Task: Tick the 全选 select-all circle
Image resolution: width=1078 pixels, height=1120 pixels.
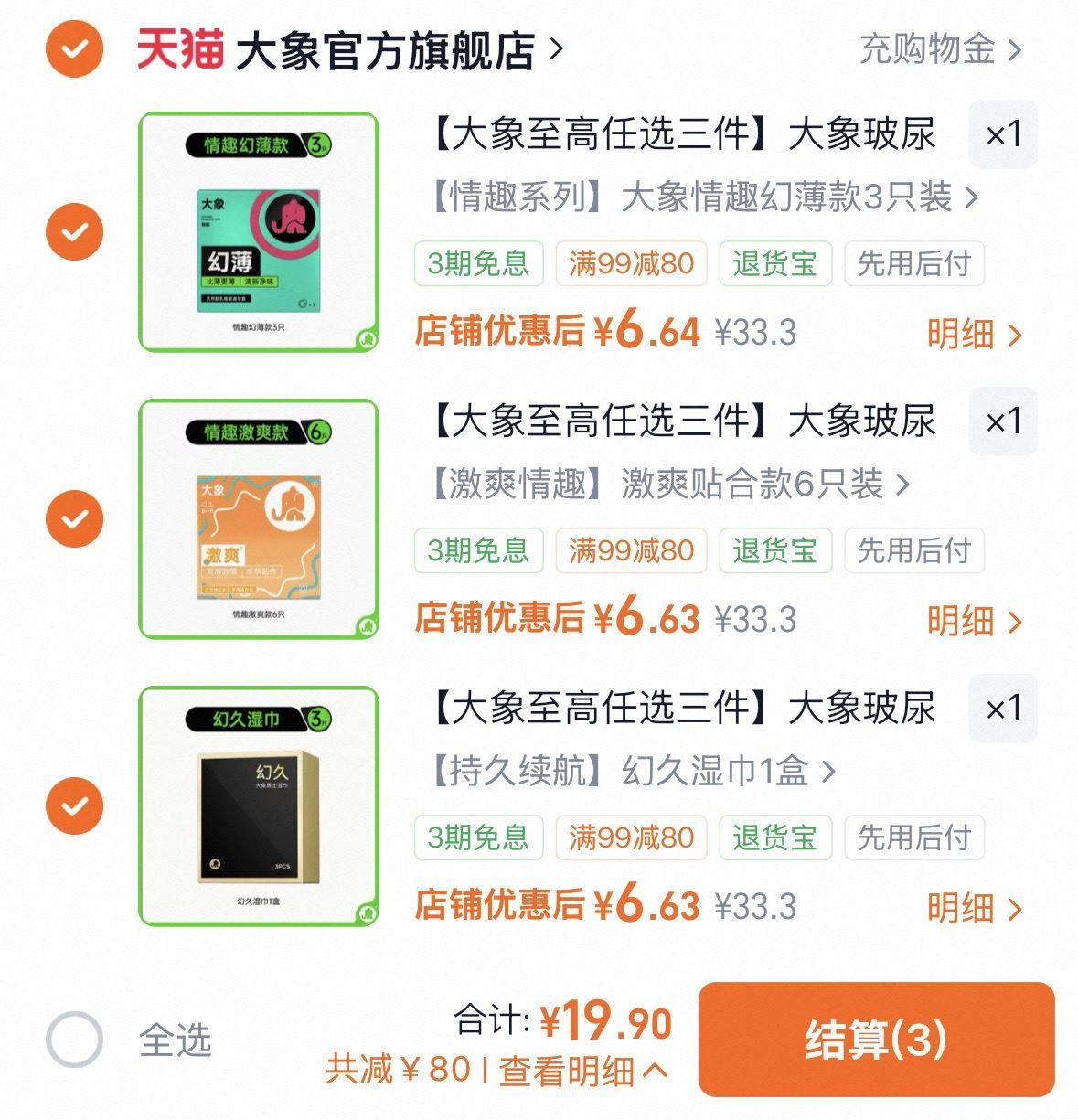Action: tap(74, 1040)
